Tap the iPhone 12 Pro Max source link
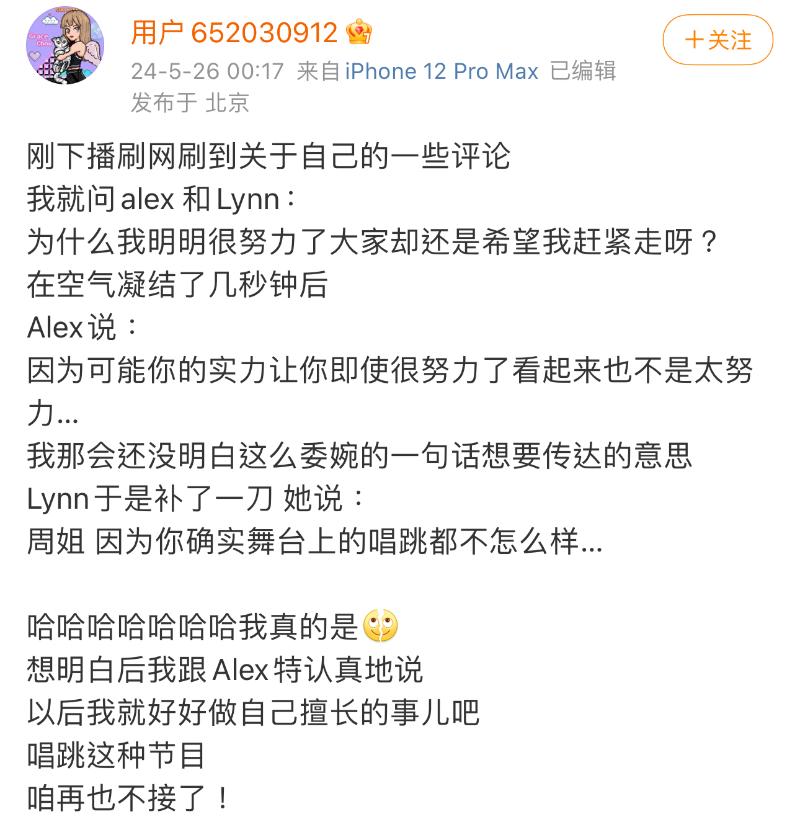This screenshot has width=800, height=840. click(x=442, y=71)
